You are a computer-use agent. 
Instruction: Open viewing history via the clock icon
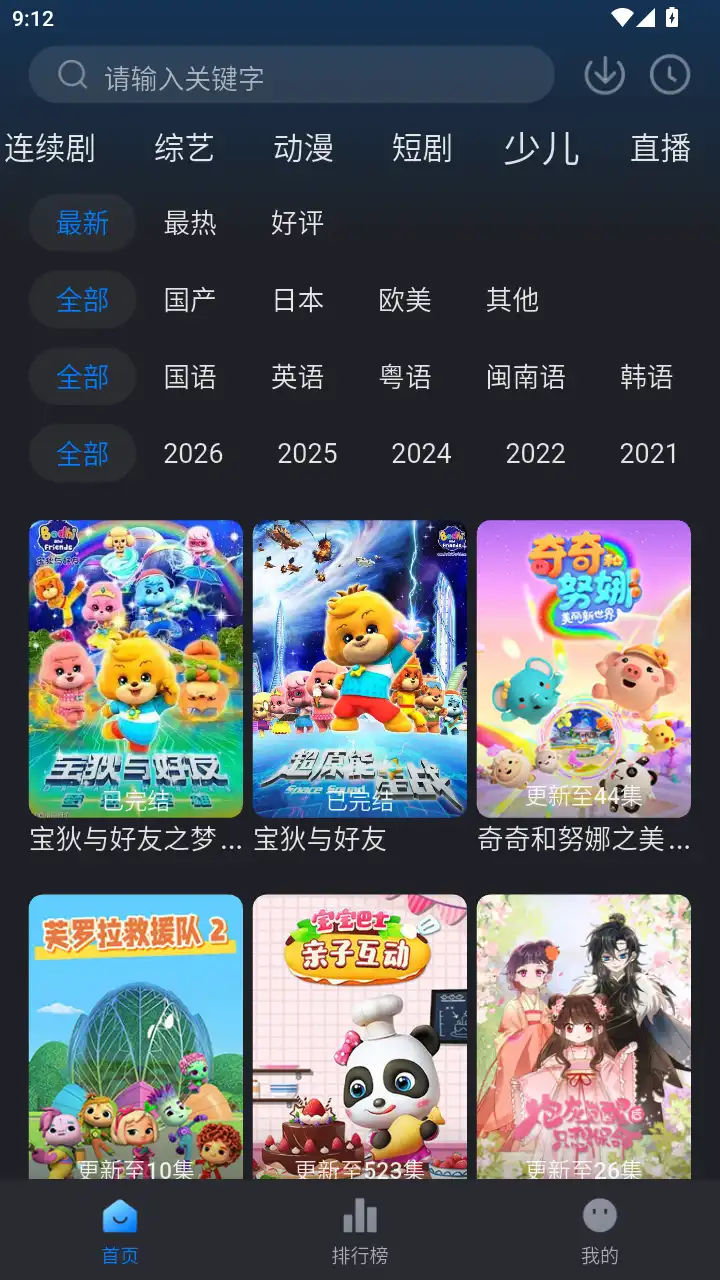pos(670,74)
